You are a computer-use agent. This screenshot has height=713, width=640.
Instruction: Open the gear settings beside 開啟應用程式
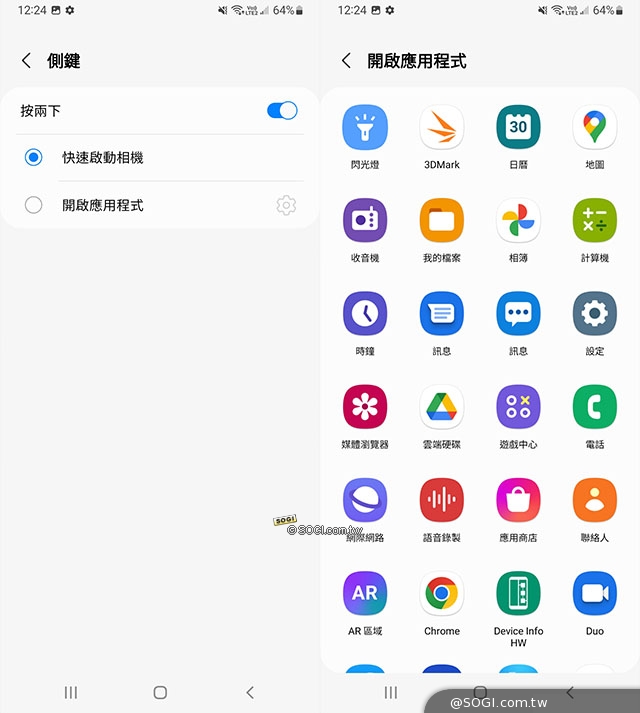[x=286, y=205]
